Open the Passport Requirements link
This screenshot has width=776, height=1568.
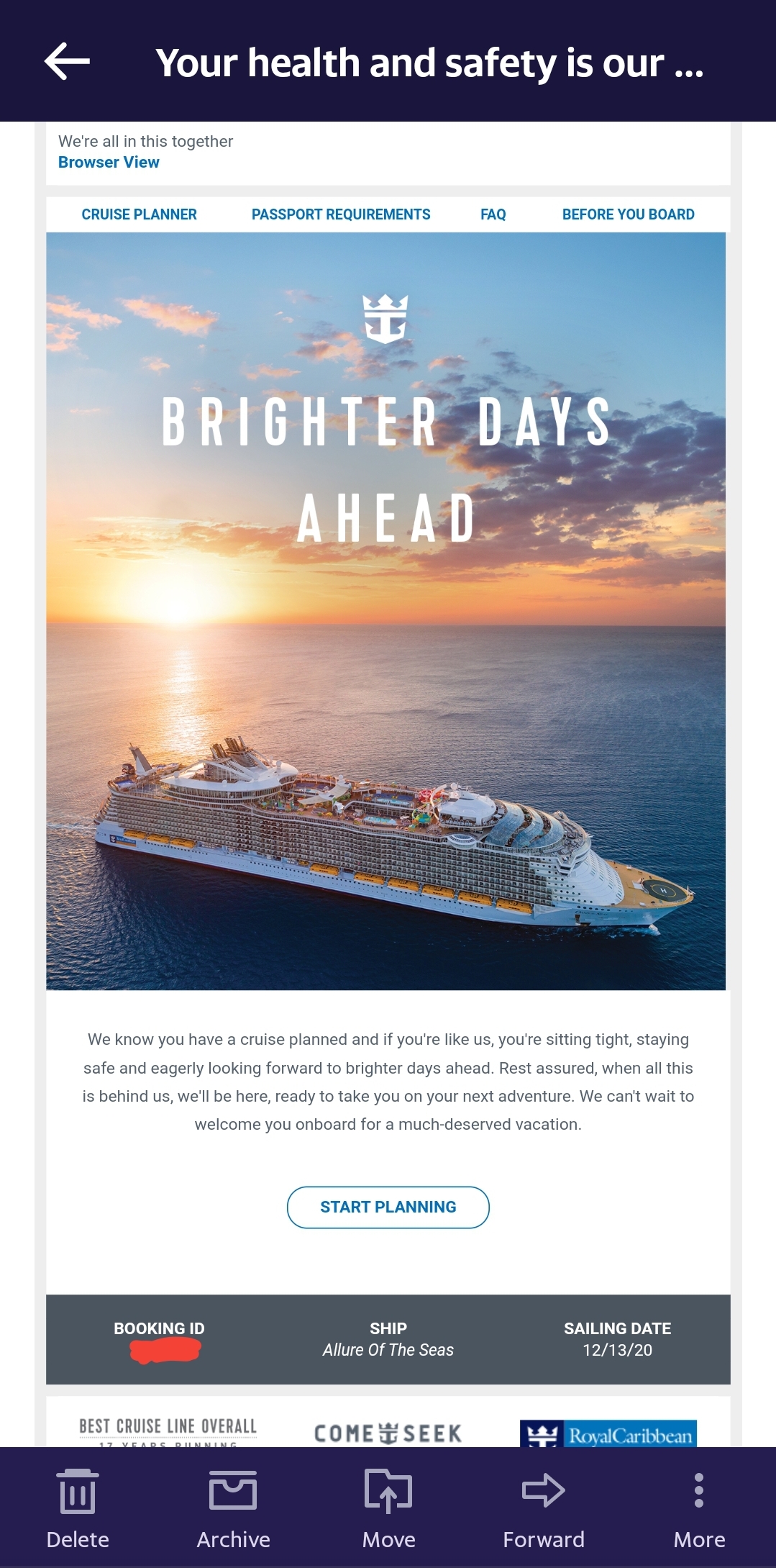coord(341,214)
